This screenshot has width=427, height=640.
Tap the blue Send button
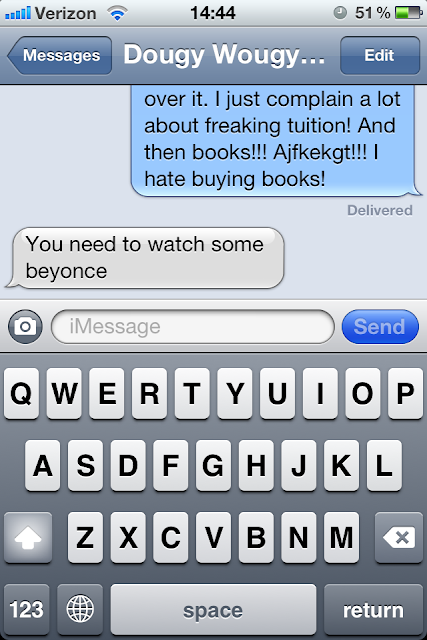click(380, 327)
